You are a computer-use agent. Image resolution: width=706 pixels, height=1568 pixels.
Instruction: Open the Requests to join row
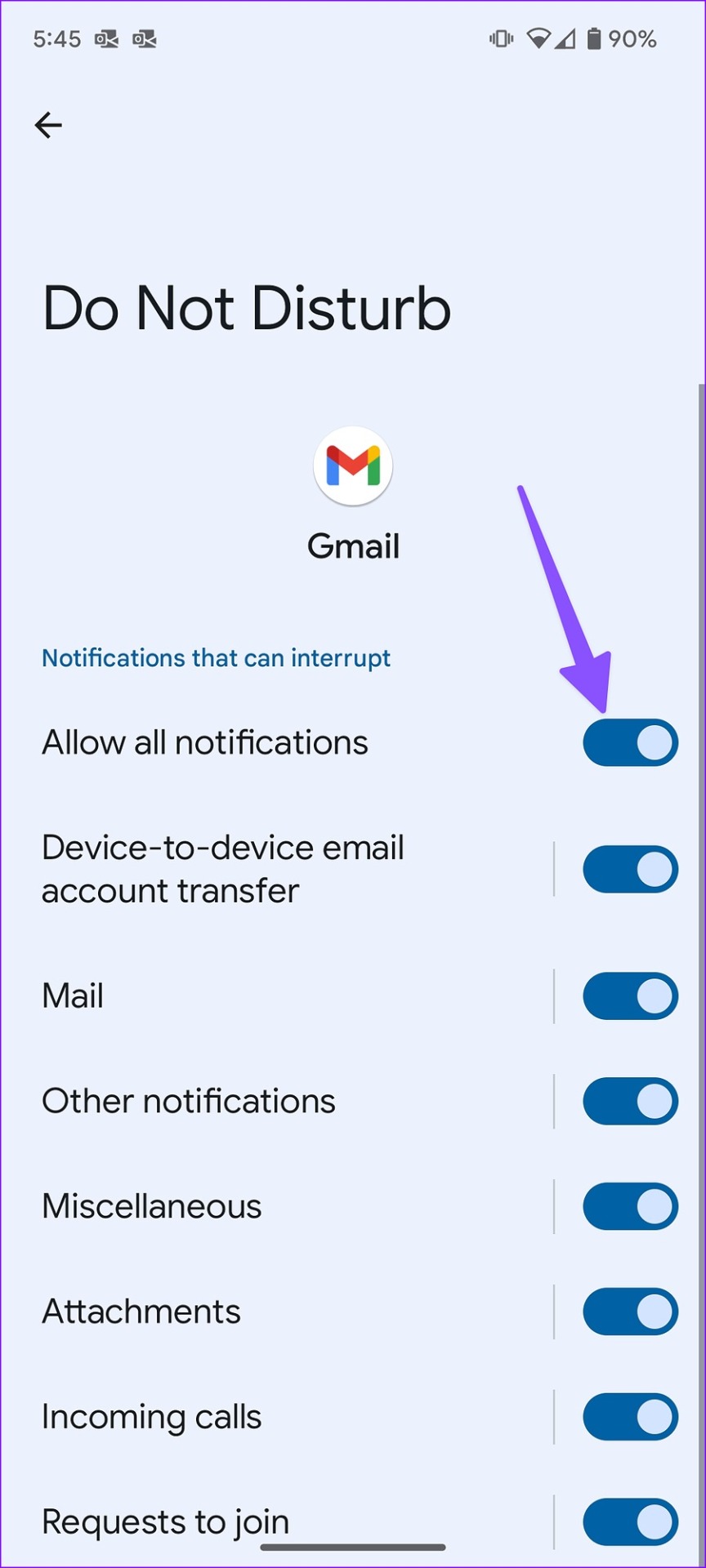277,1522
